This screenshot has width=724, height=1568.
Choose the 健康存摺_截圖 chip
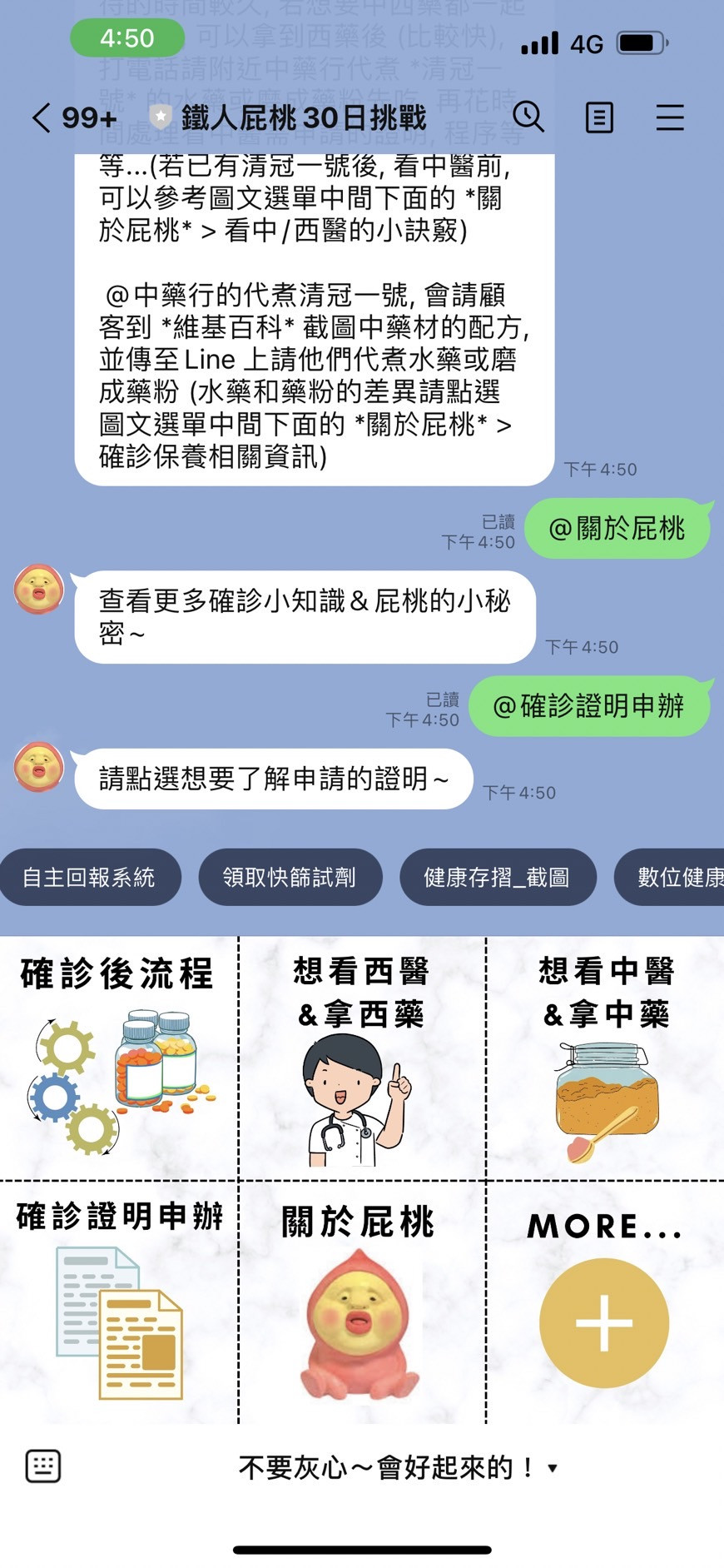point(497,877)
